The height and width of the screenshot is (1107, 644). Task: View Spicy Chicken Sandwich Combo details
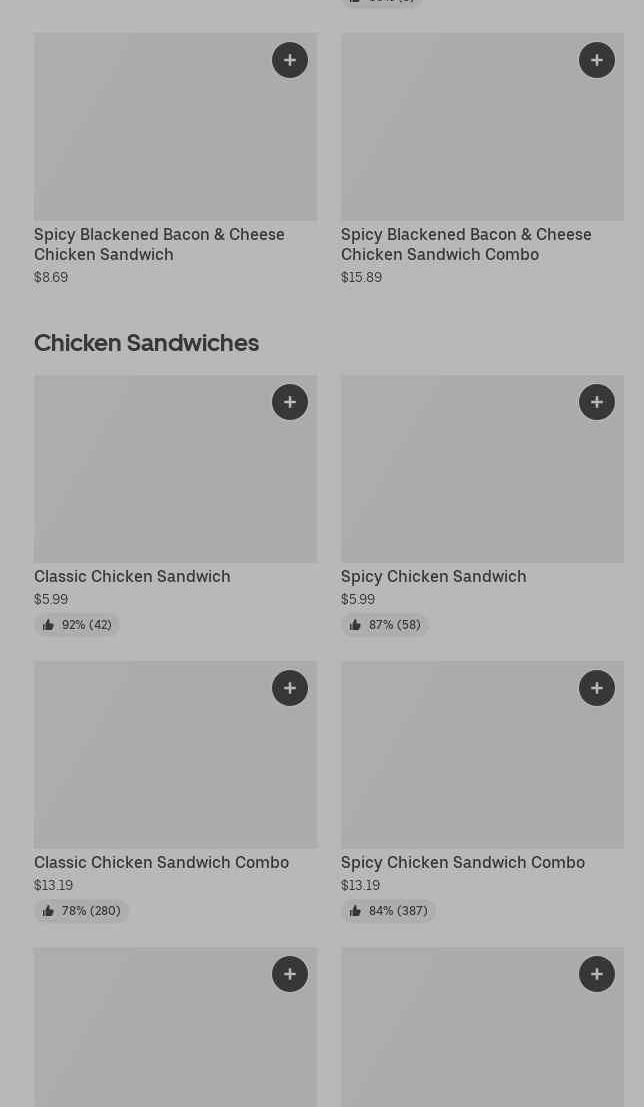462,862
